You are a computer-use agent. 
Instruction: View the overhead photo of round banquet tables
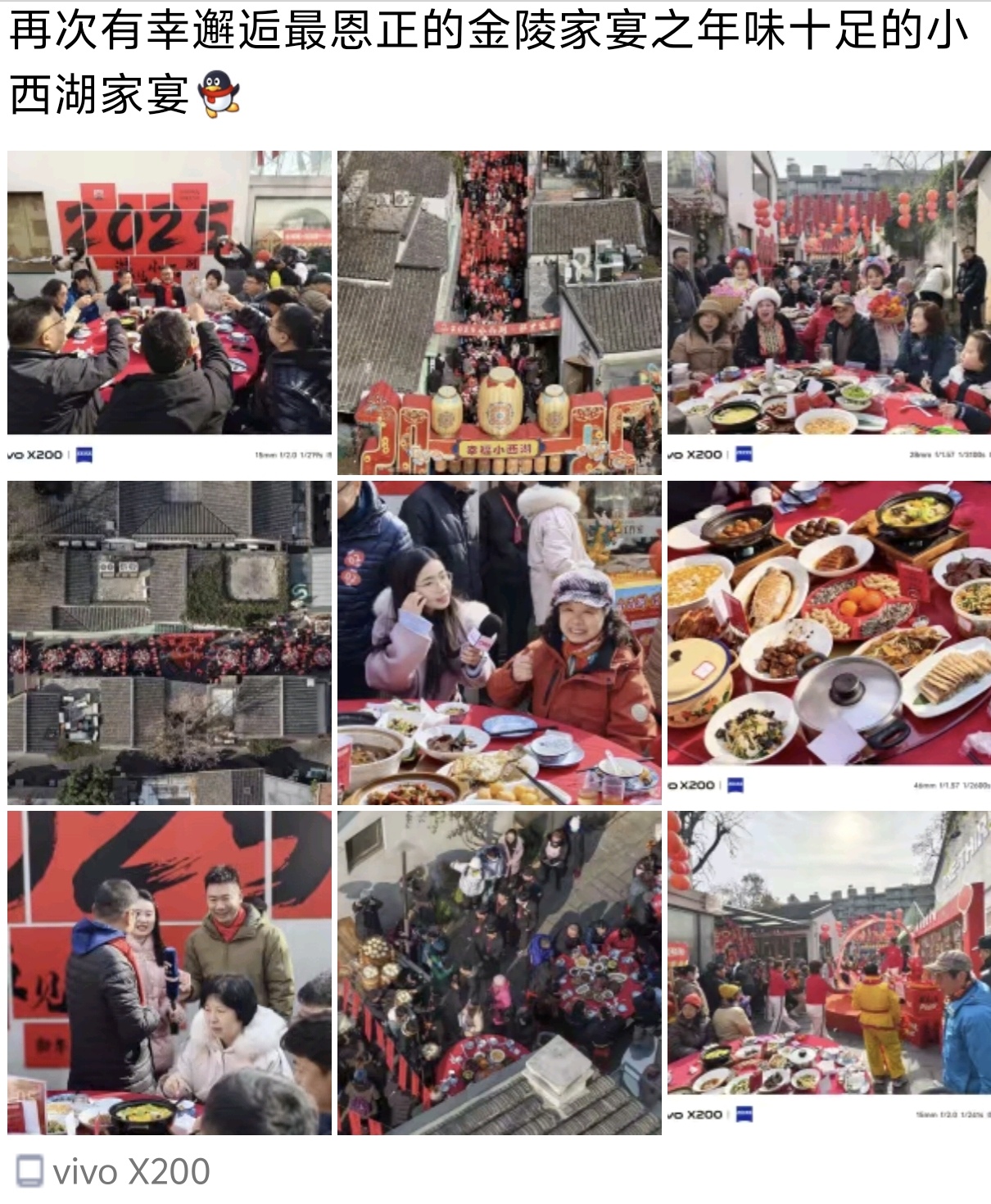(x=499, y=972)
